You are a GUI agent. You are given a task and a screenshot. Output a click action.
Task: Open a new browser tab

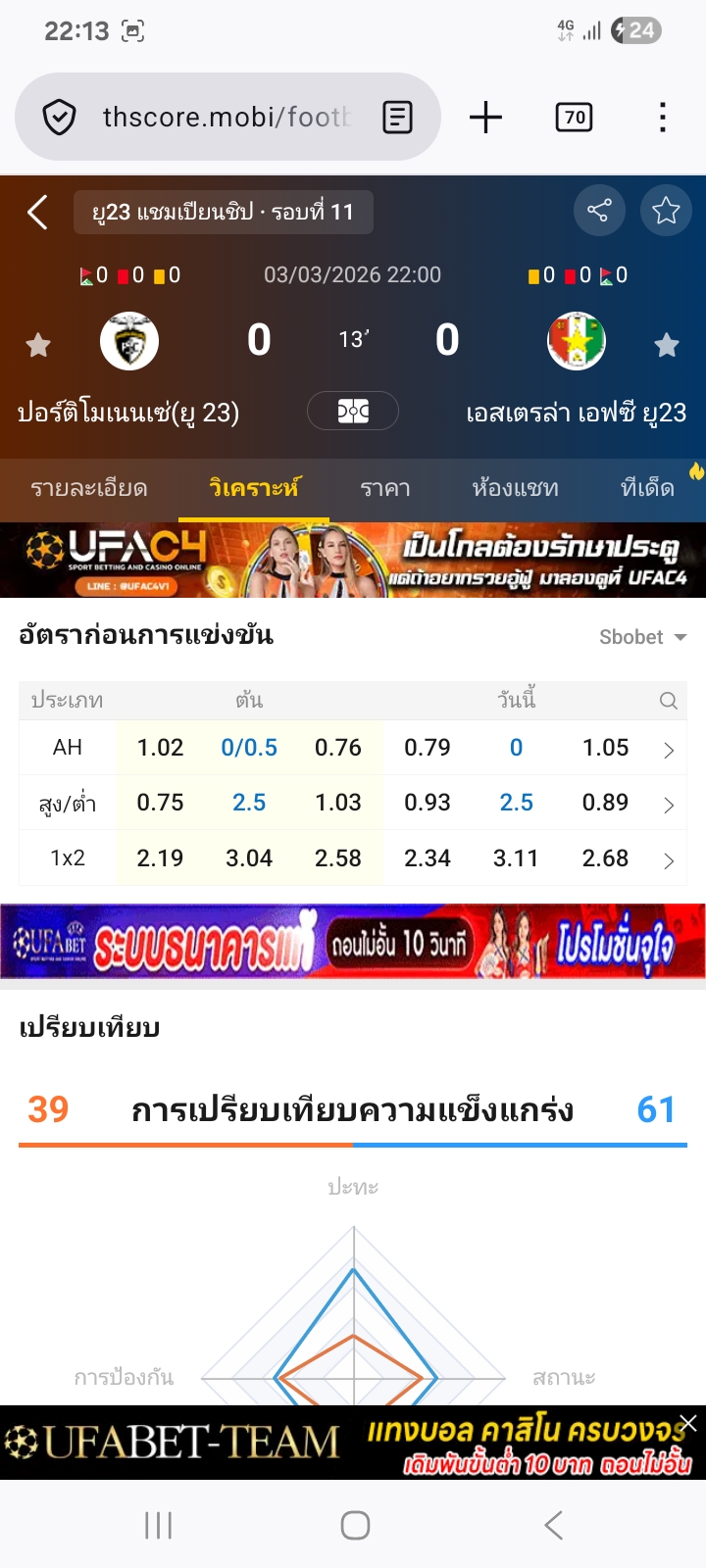485,118
